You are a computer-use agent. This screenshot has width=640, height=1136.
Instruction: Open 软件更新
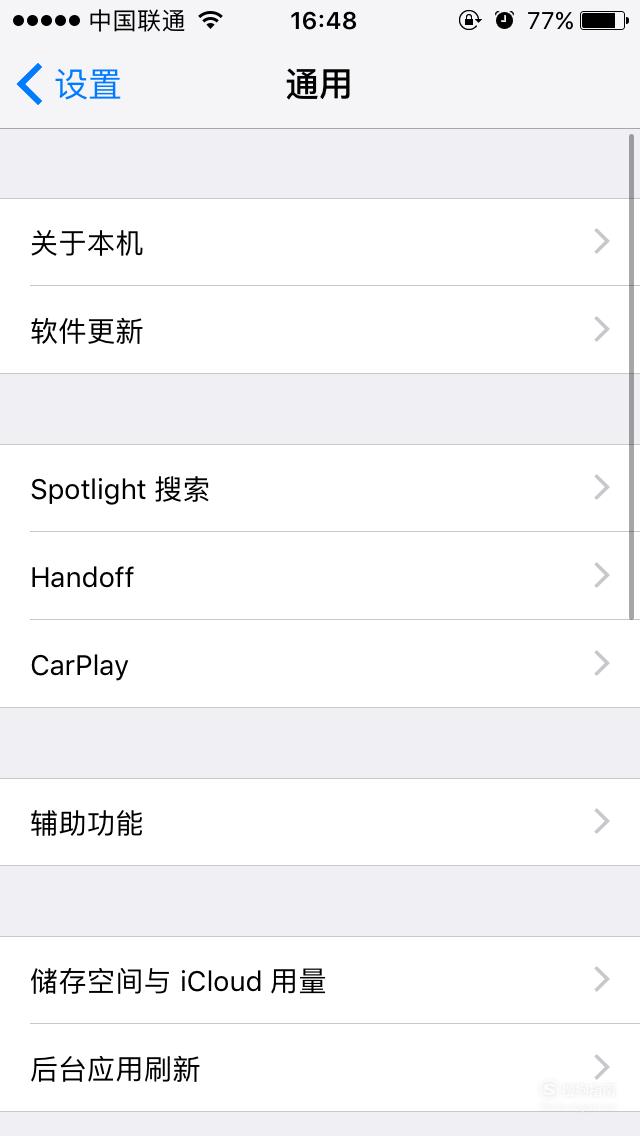tap(320, 330)
